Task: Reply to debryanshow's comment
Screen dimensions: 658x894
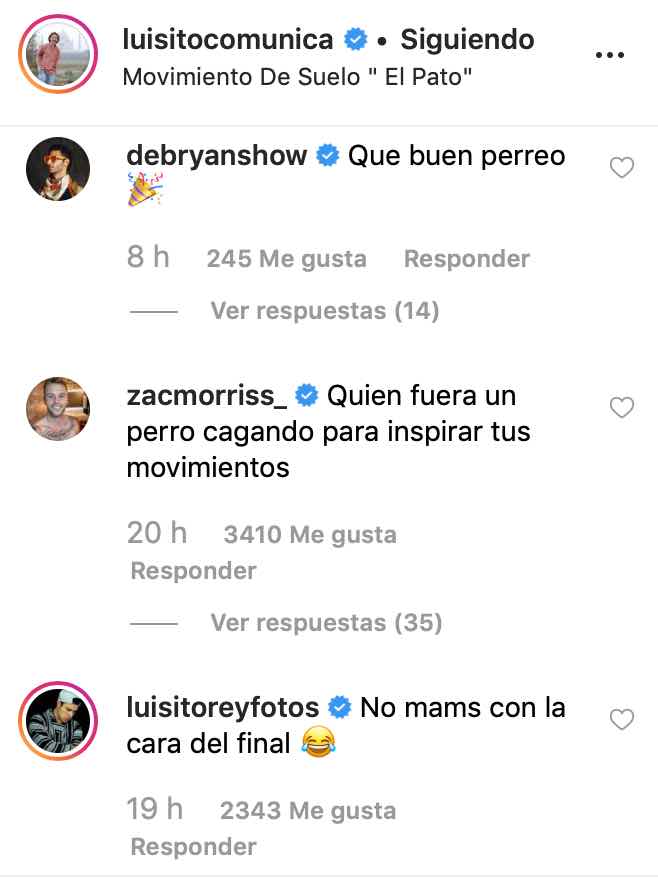Action: coord(466,259)
